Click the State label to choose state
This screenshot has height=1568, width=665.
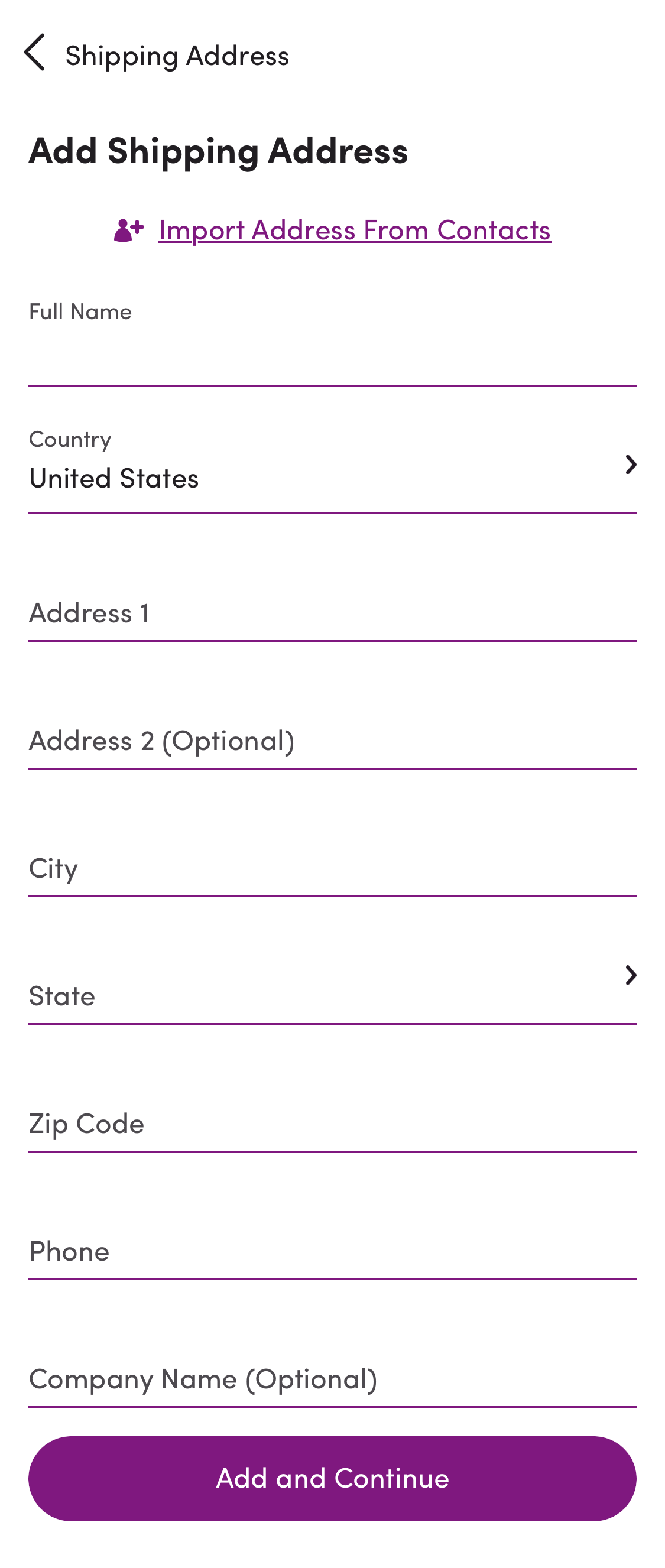tap(61, 996)
